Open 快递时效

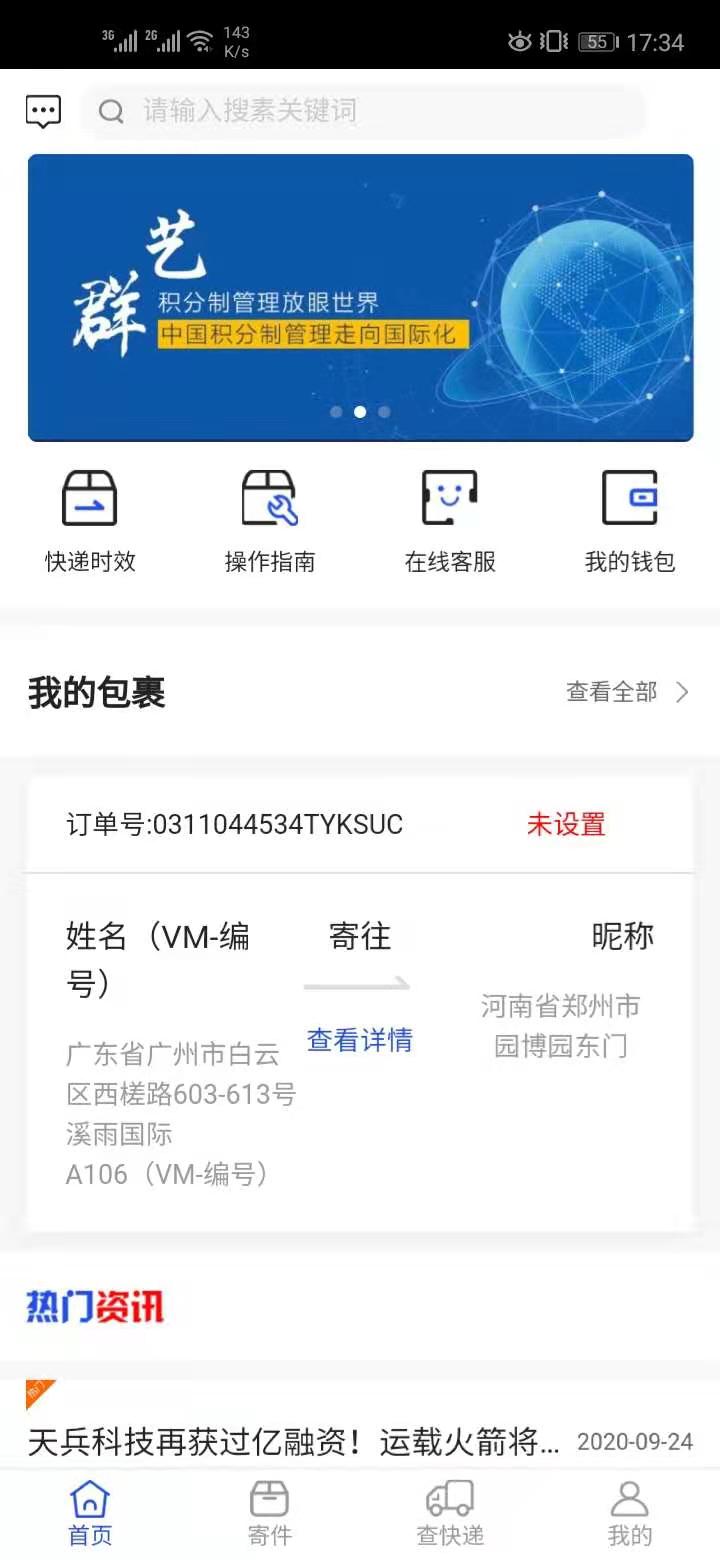pyautogui.click(x=90, y=521)
